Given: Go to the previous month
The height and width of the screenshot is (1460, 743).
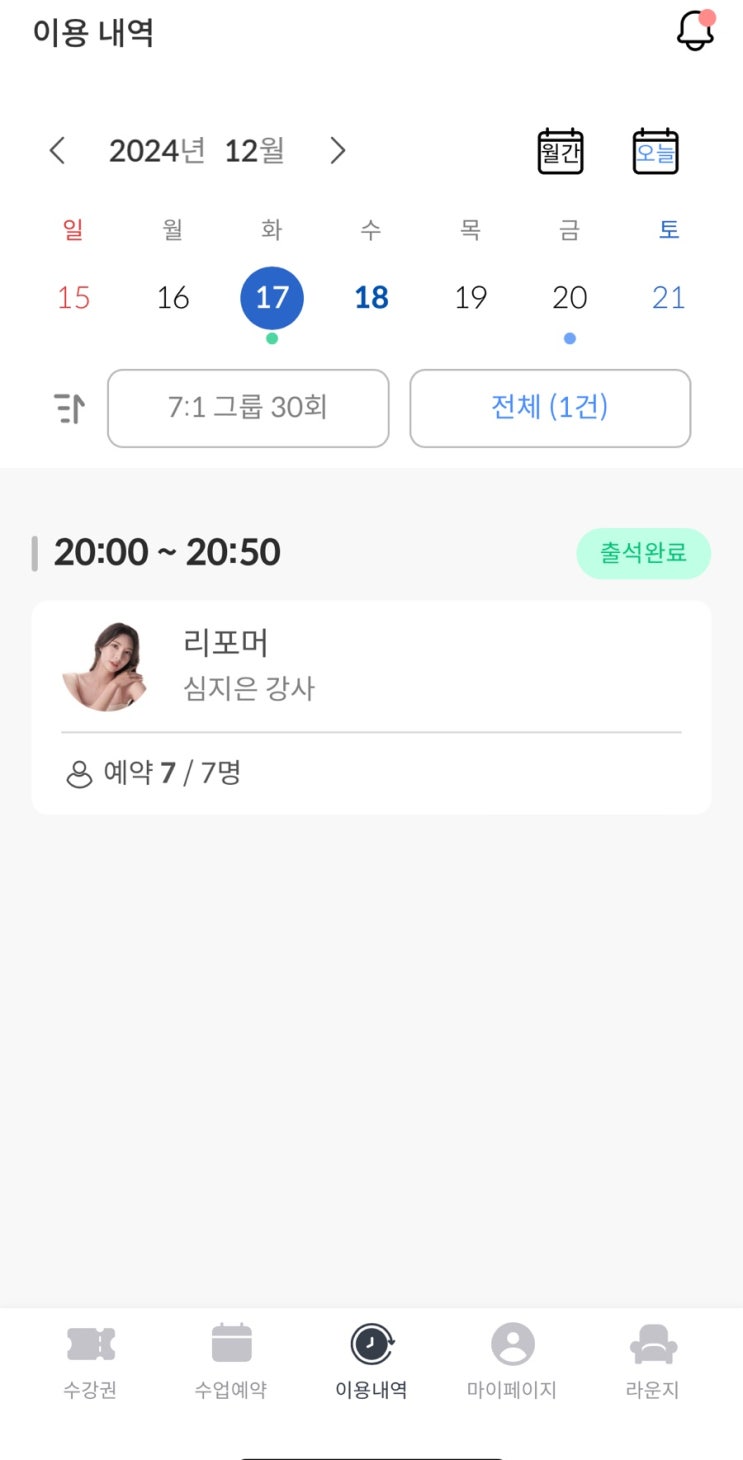Looking at the screenshot, I should tap(57, 151).
